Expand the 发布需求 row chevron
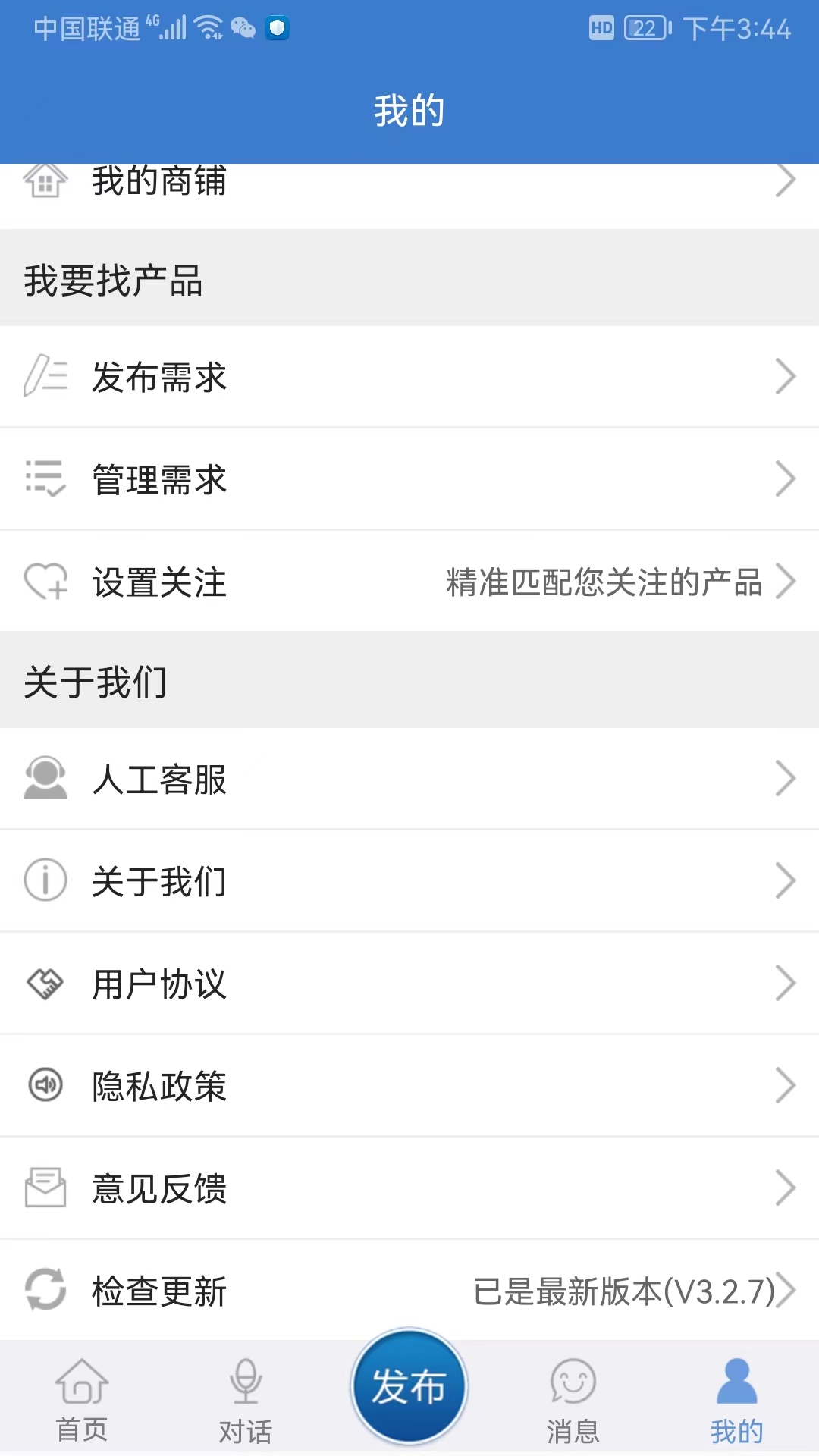 click(786, 377)
